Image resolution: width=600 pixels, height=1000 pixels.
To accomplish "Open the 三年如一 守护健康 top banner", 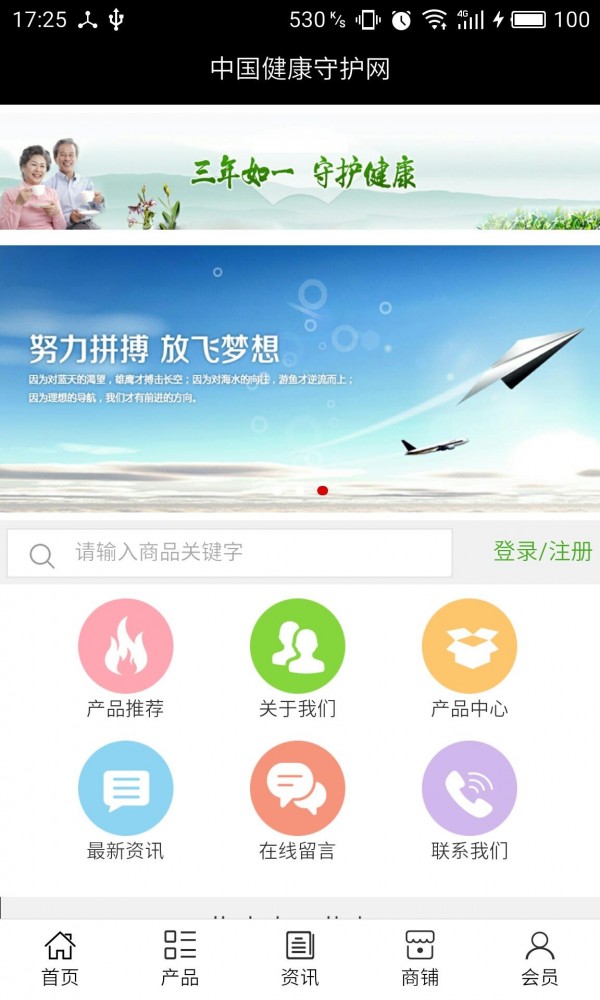I will (300, 170).
